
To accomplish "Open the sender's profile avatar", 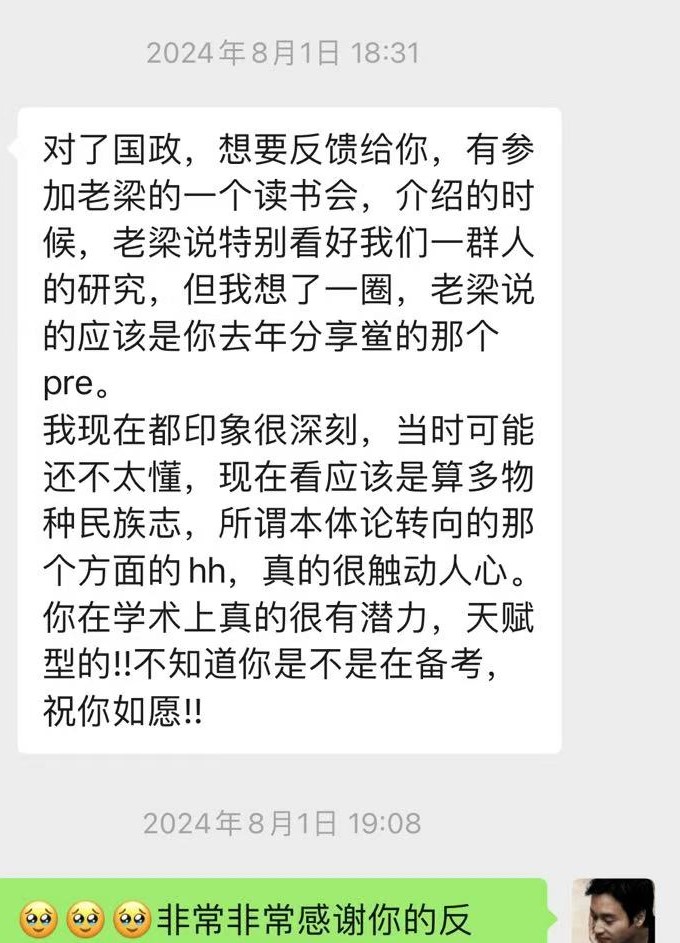I will pos(612,911).
